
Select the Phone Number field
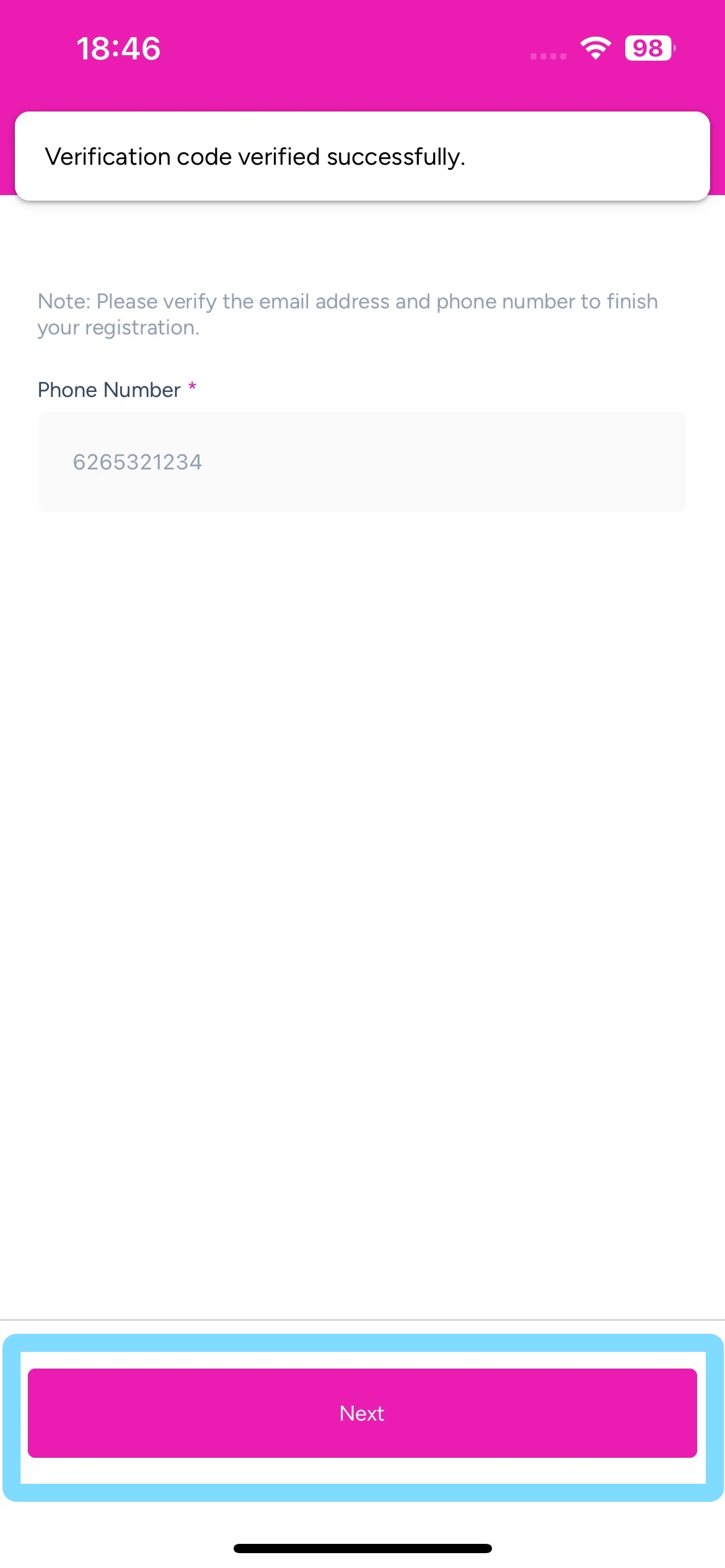click(x=362, y=462)
